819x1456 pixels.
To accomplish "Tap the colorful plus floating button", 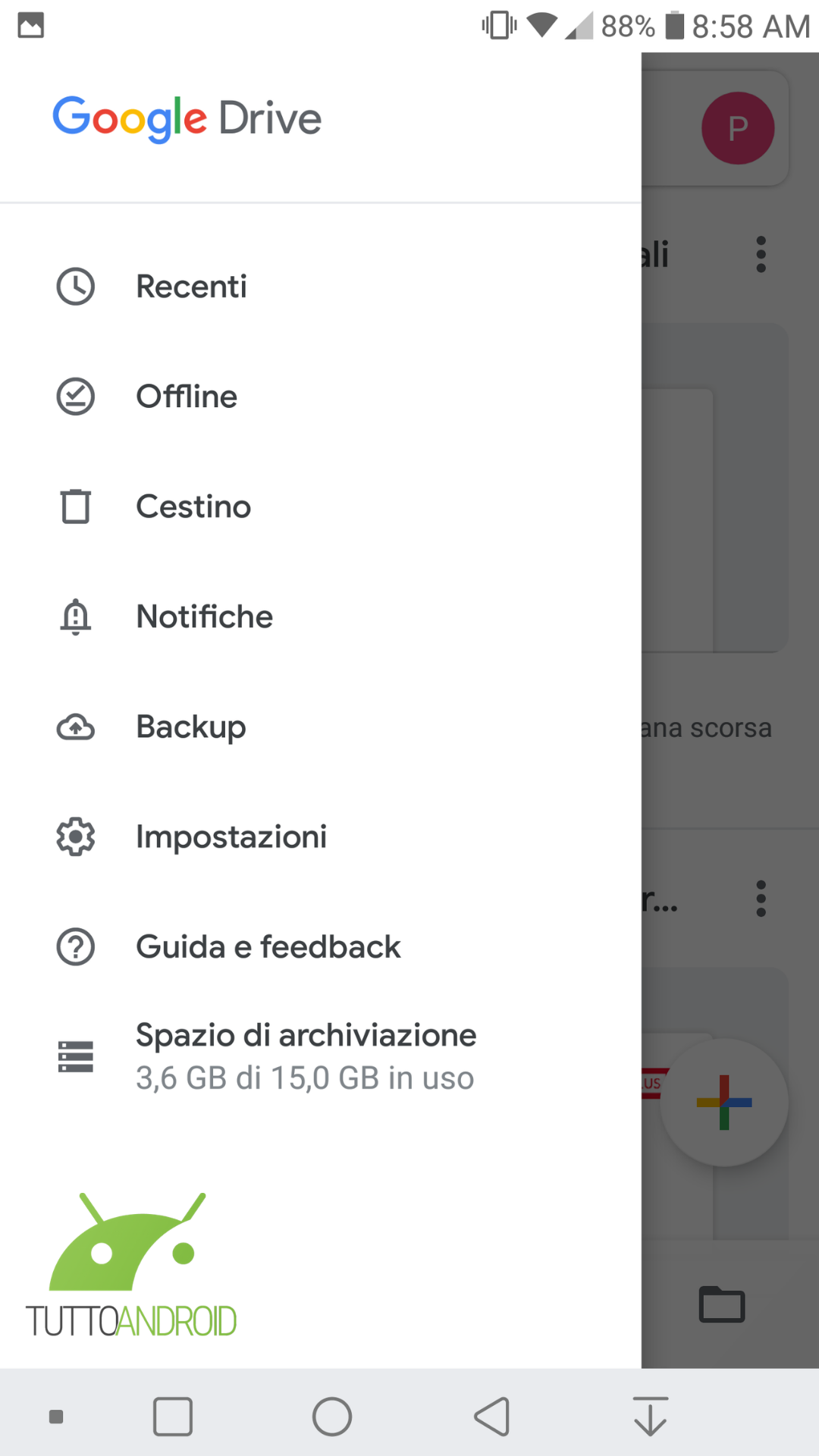I will click(x=724, y=1102).
